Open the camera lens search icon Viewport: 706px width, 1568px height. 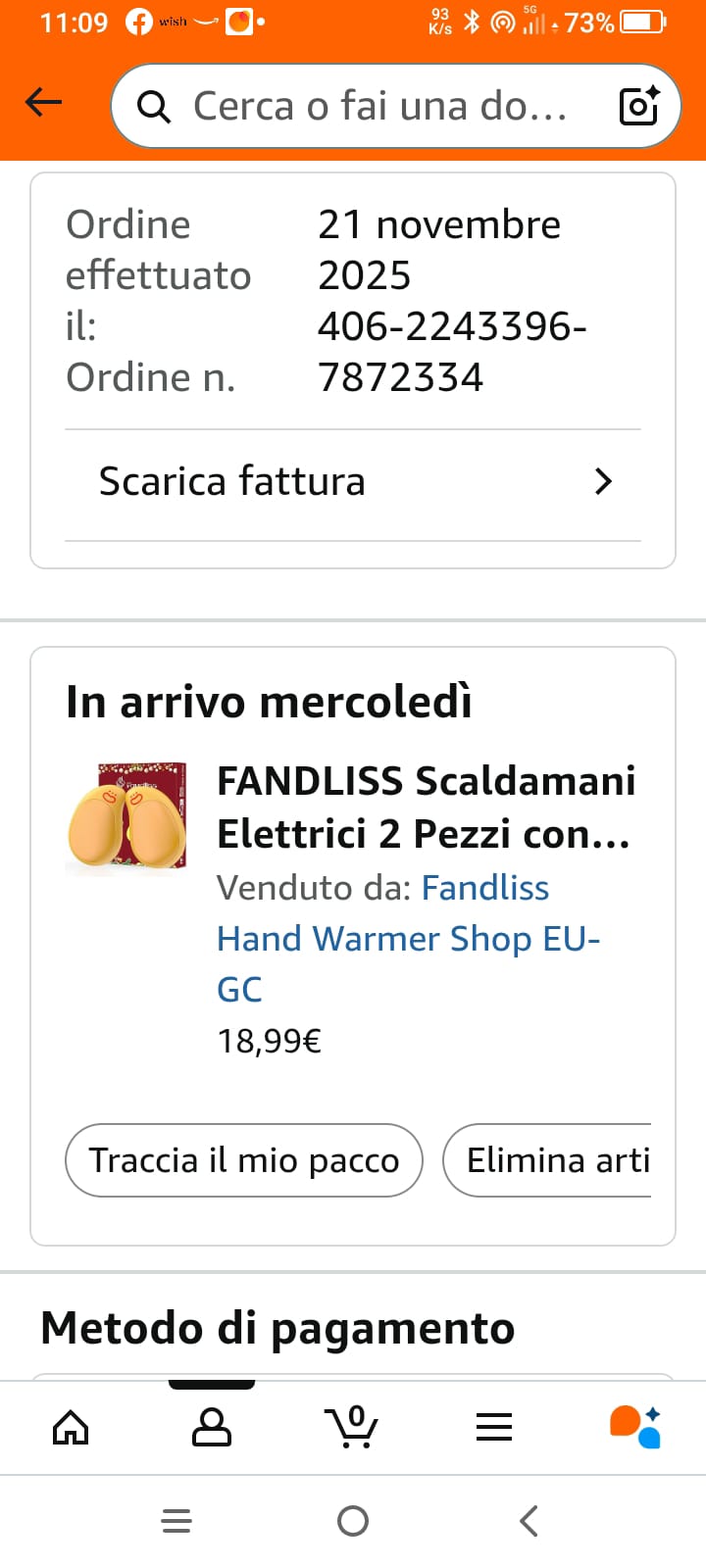639,106
